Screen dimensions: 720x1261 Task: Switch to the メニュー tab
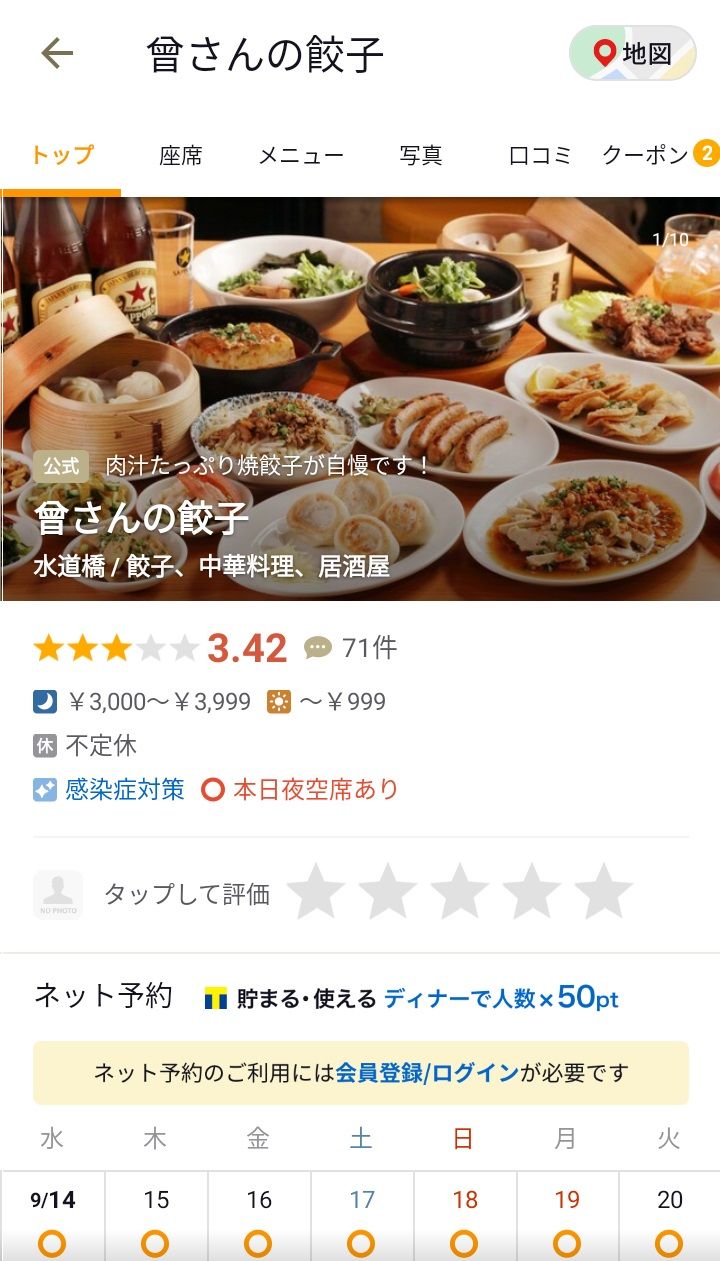(300, 155)
